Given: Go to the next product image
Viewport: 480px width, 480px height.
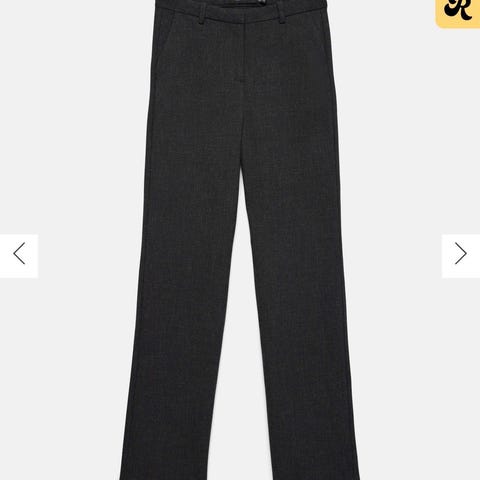Looking at the screenshot, I should [x=461, y=256].
